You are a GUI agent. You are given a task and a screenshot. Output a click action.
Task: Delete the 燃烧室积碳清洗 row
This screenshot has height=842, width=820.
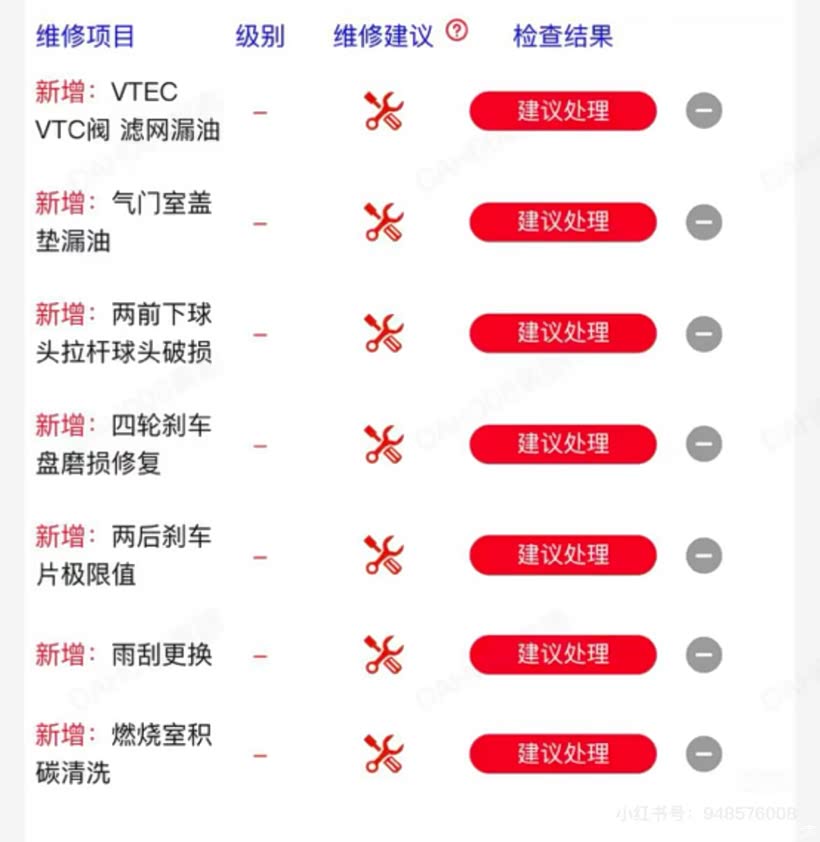pos(704,754)
